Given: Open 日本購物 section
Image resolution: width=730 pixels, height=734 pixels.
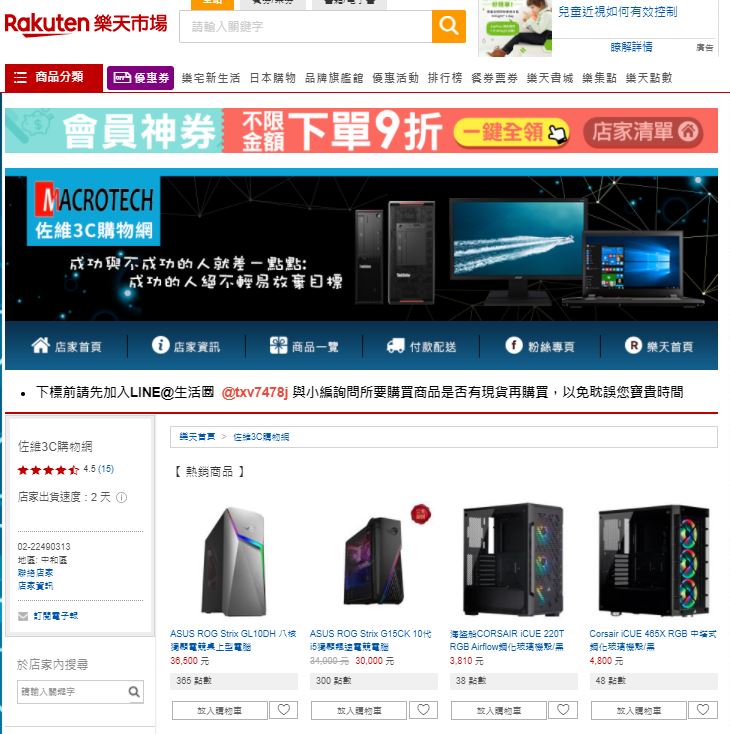Looking at the screenshot, I should point(272,78).
